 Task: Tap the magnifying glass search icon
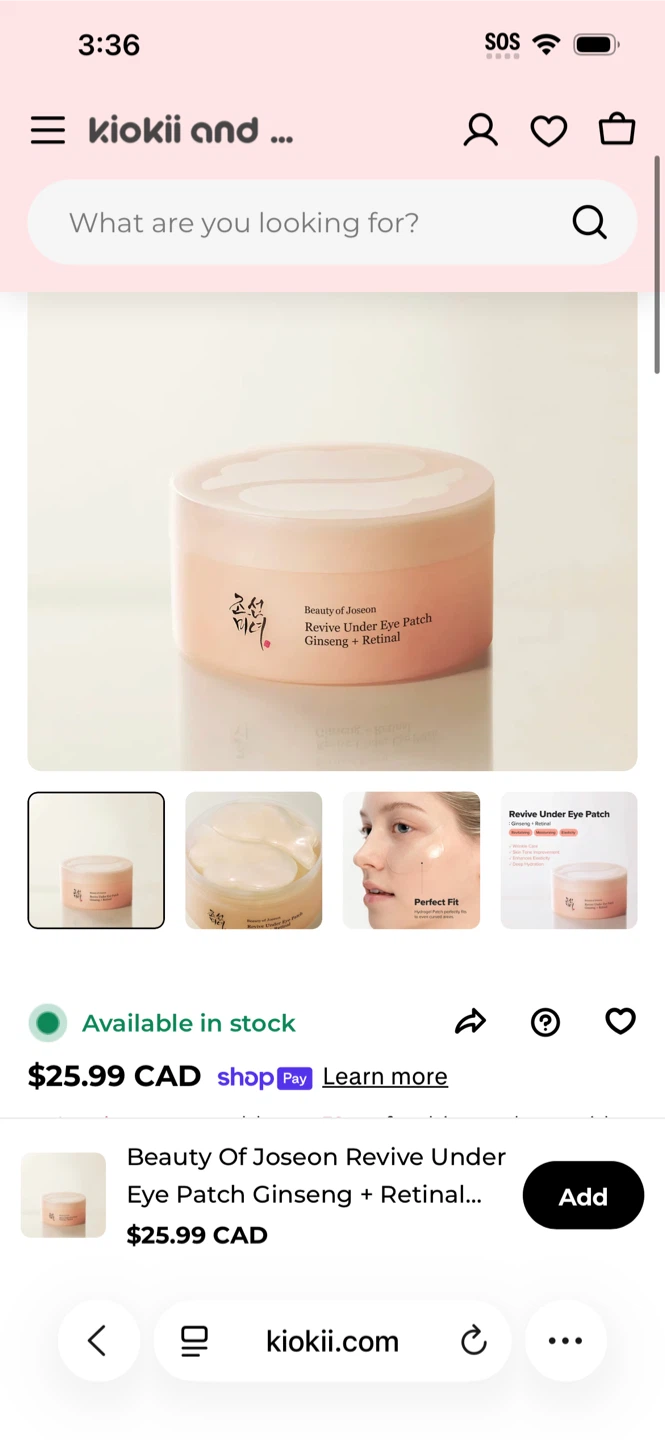[x=589, y=222]
